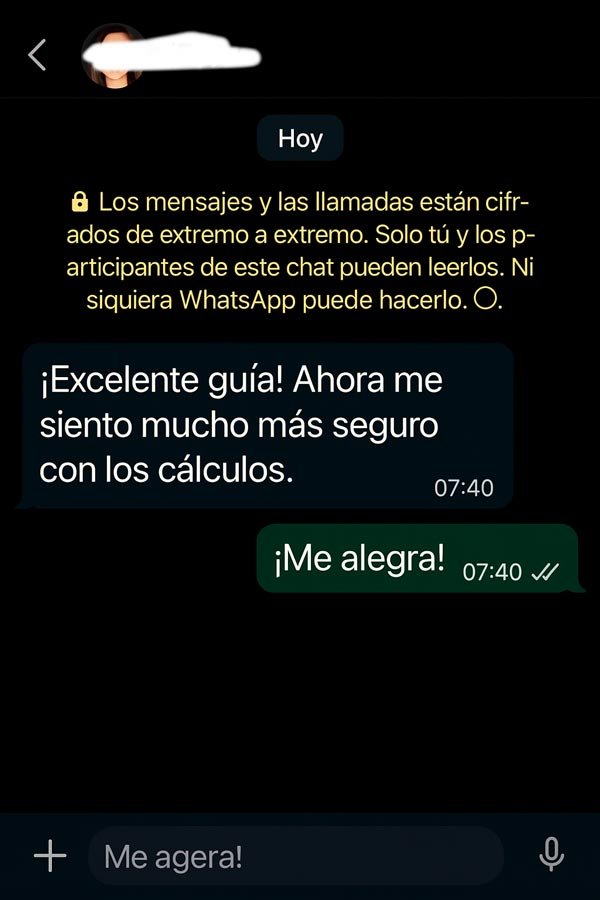The width and height of the screenshot is (600, 900).
Task: Tap the plus attach icon
Action: tap(49, 855)
